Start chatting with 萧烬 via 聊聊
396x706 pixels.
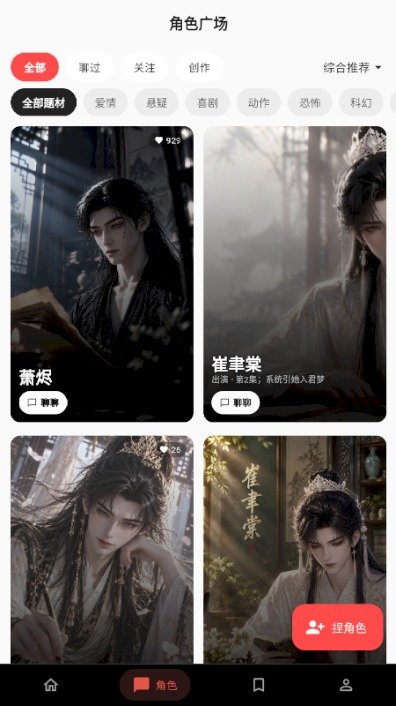pos(43,403)
